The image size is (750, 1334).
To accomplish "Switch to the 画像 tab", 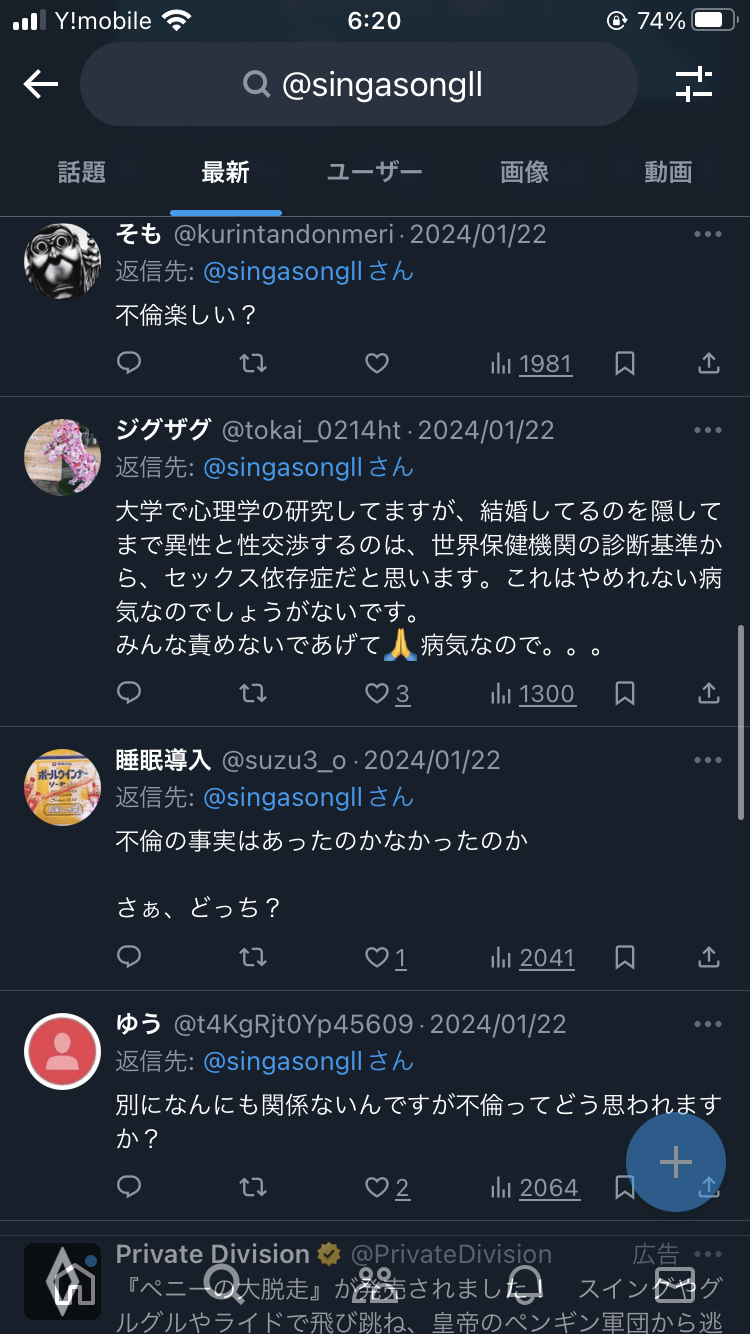I will coord(524,172).
